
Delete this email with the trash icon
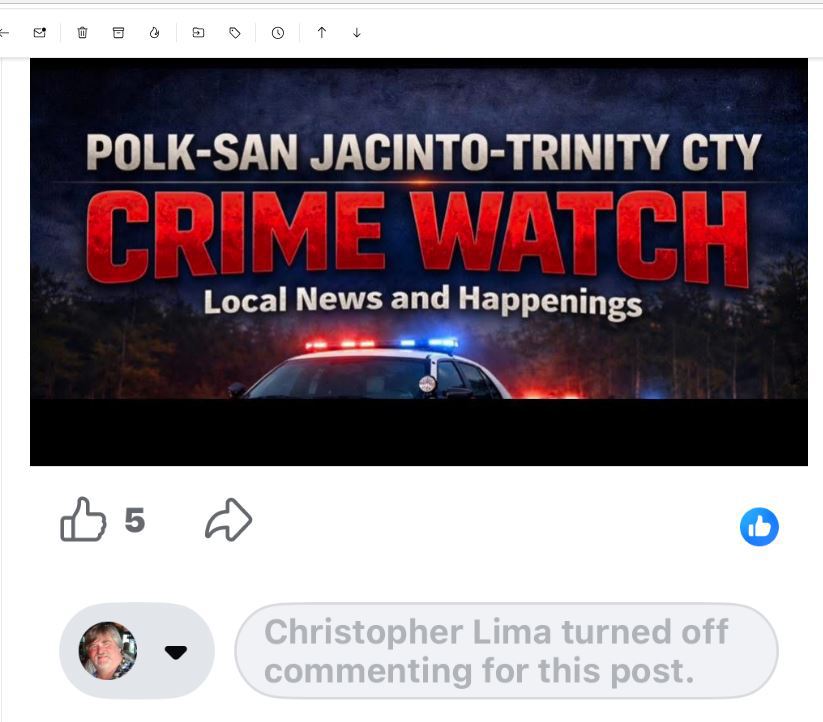click(x=82, y=33)
